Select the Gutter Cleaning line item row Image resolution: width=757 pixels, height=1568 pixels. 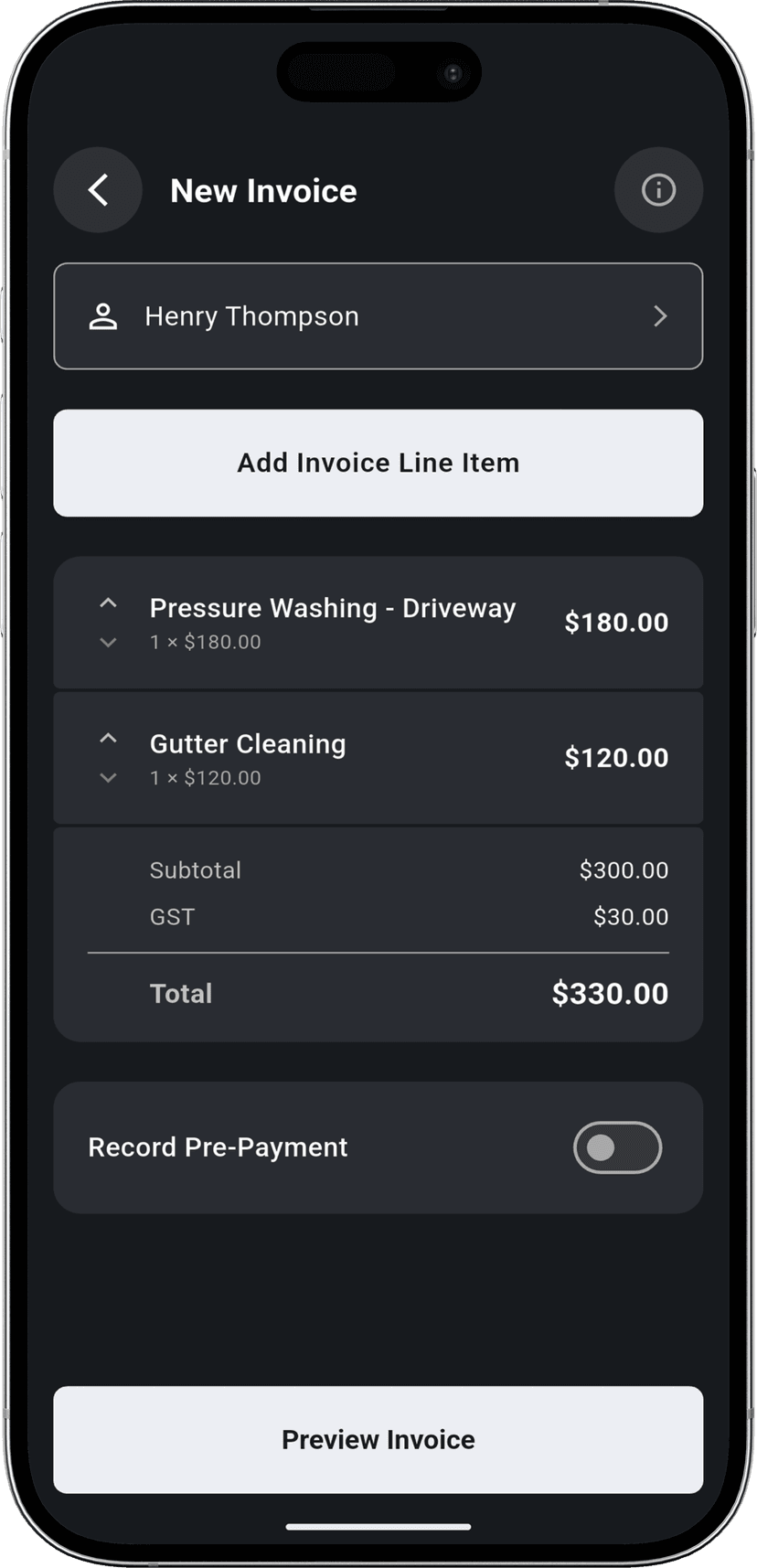(x=378, y=757)
